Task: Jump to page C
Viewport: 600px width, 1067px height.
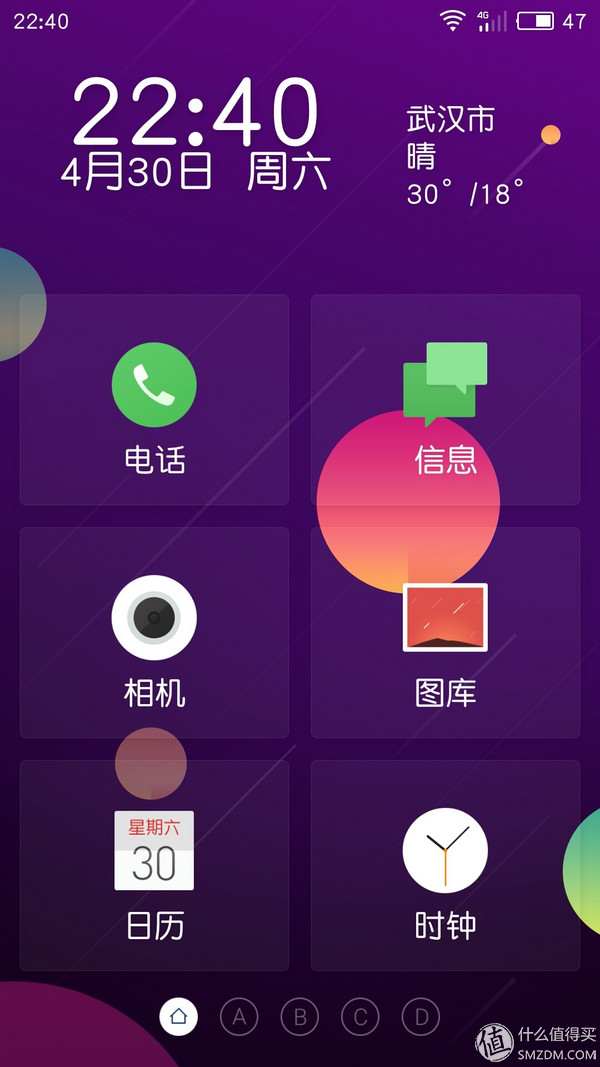Action: [360, 1017]
